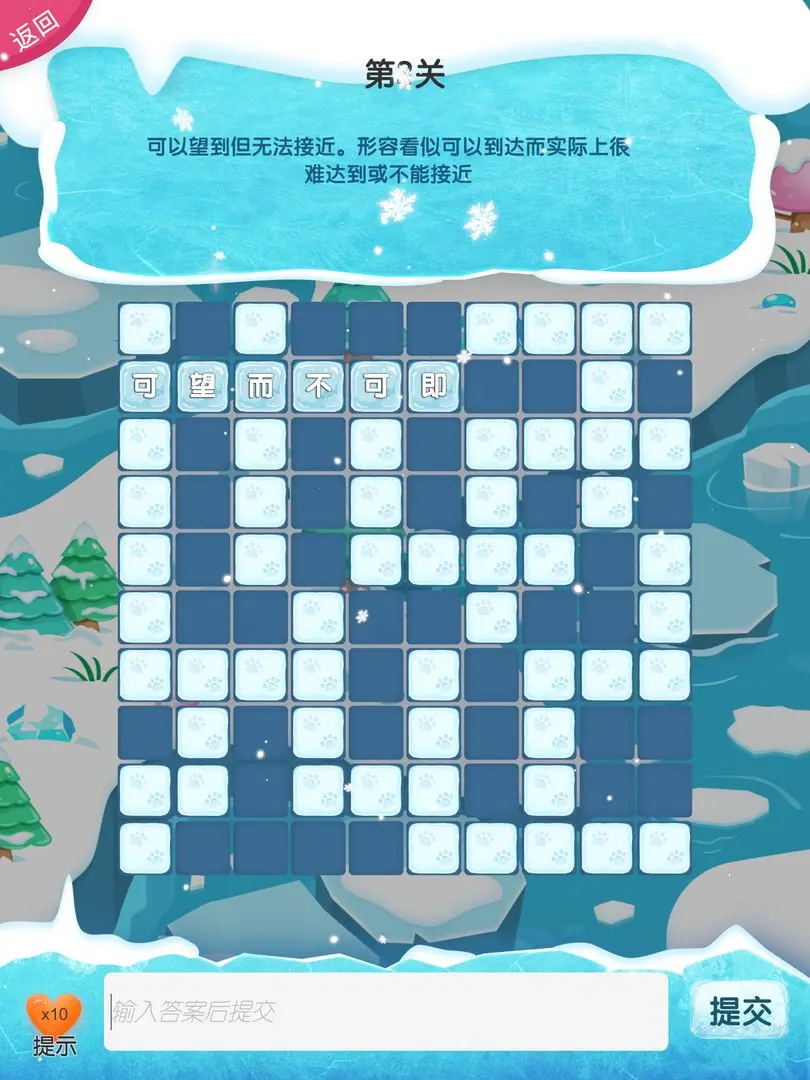This screenshot has height=1080, width=810.
Task: Select the 望 tile in the solved idiom
Action: pos(203,387)
